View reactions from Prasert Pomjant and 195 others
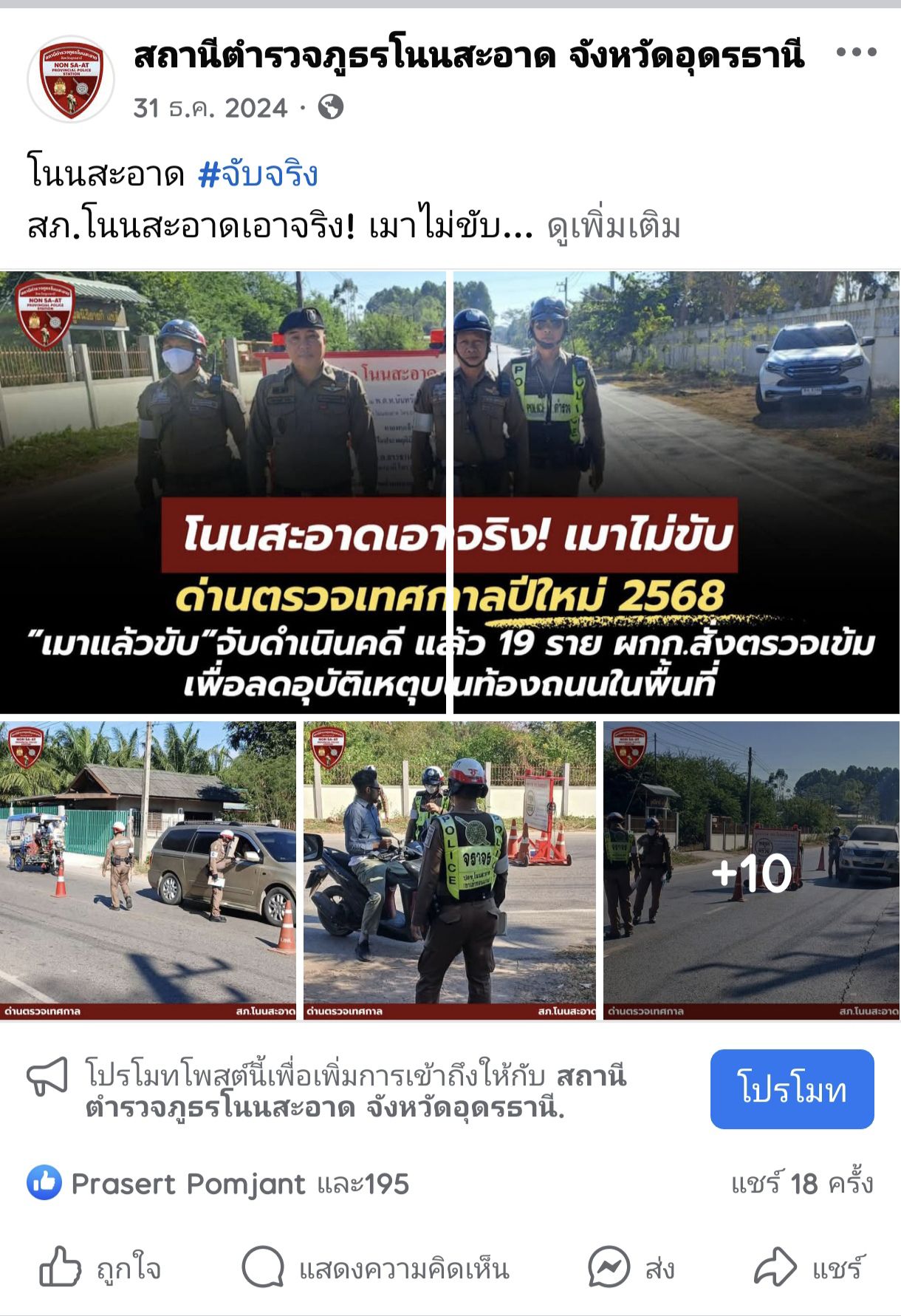The image size is (901, 1316). click(219, 1184)
